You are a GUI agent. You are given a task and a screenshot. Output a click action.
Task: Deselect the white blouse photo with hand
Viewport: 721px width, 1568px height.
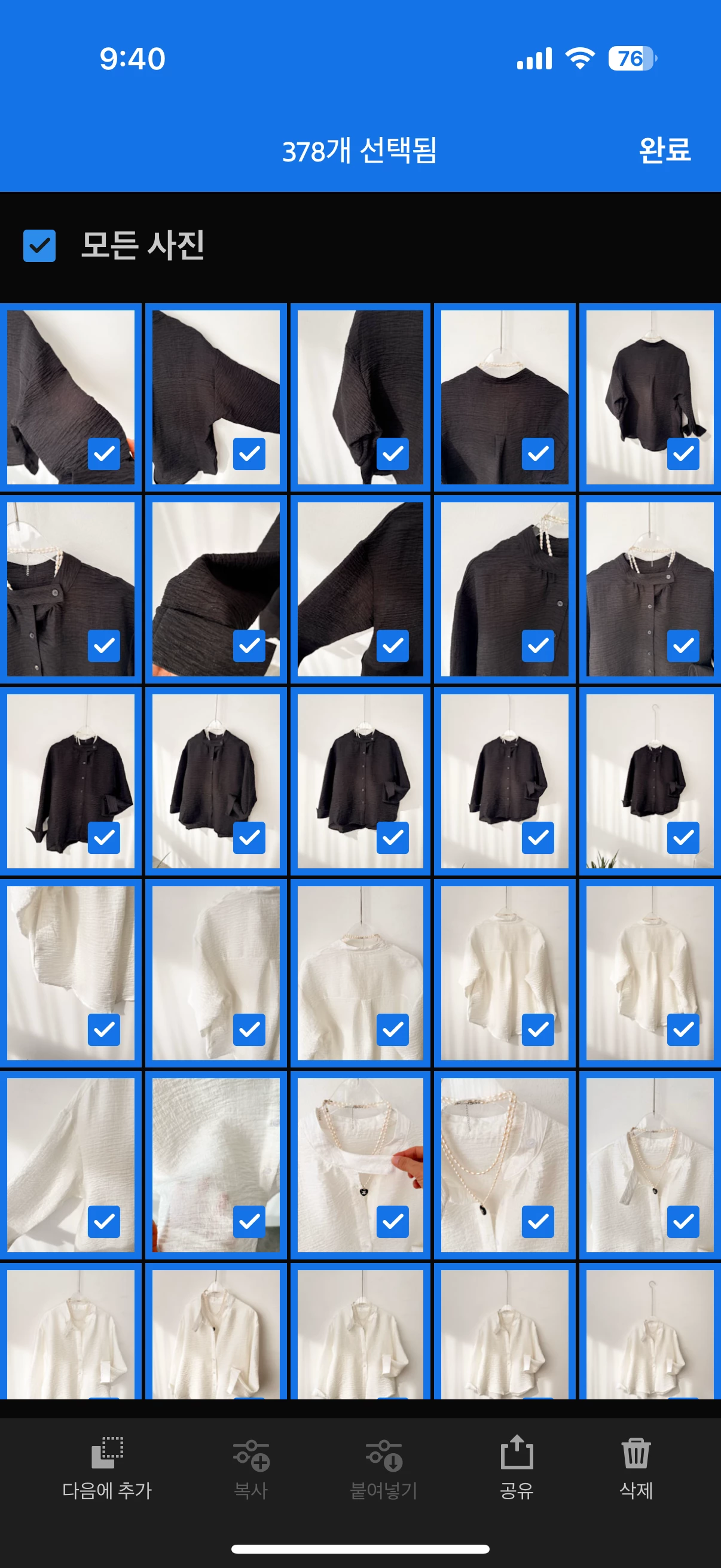pyautogui.click(x=360, y=1164)
